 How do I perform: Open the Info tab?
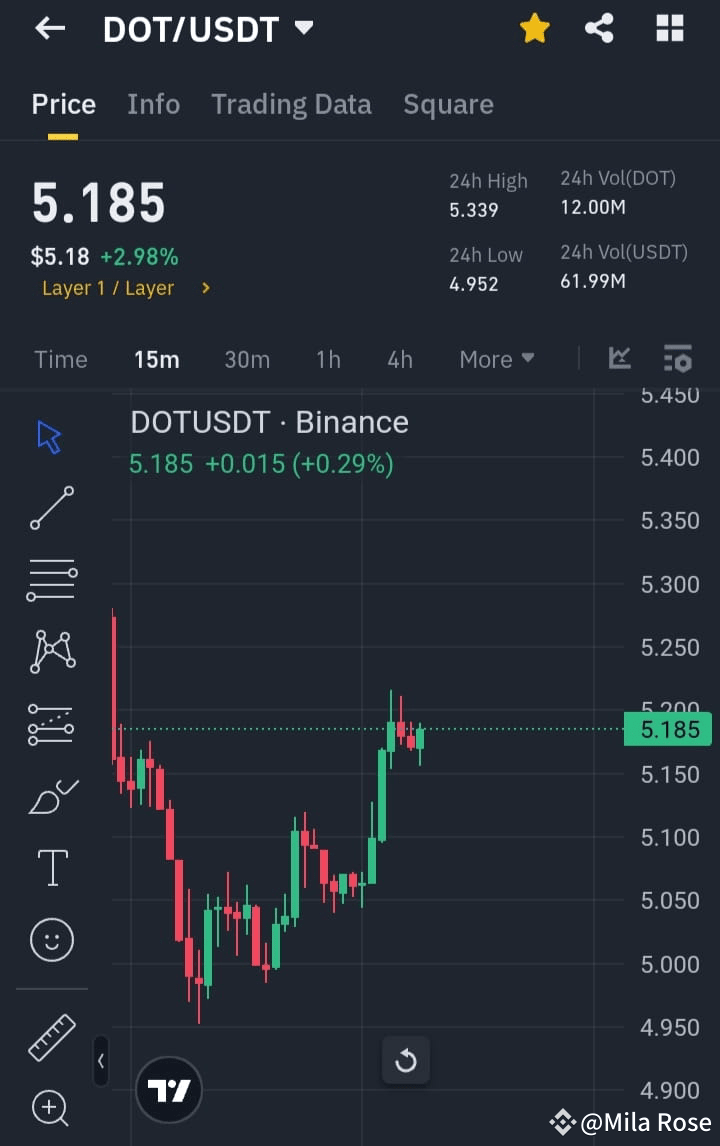pos(153,104)
